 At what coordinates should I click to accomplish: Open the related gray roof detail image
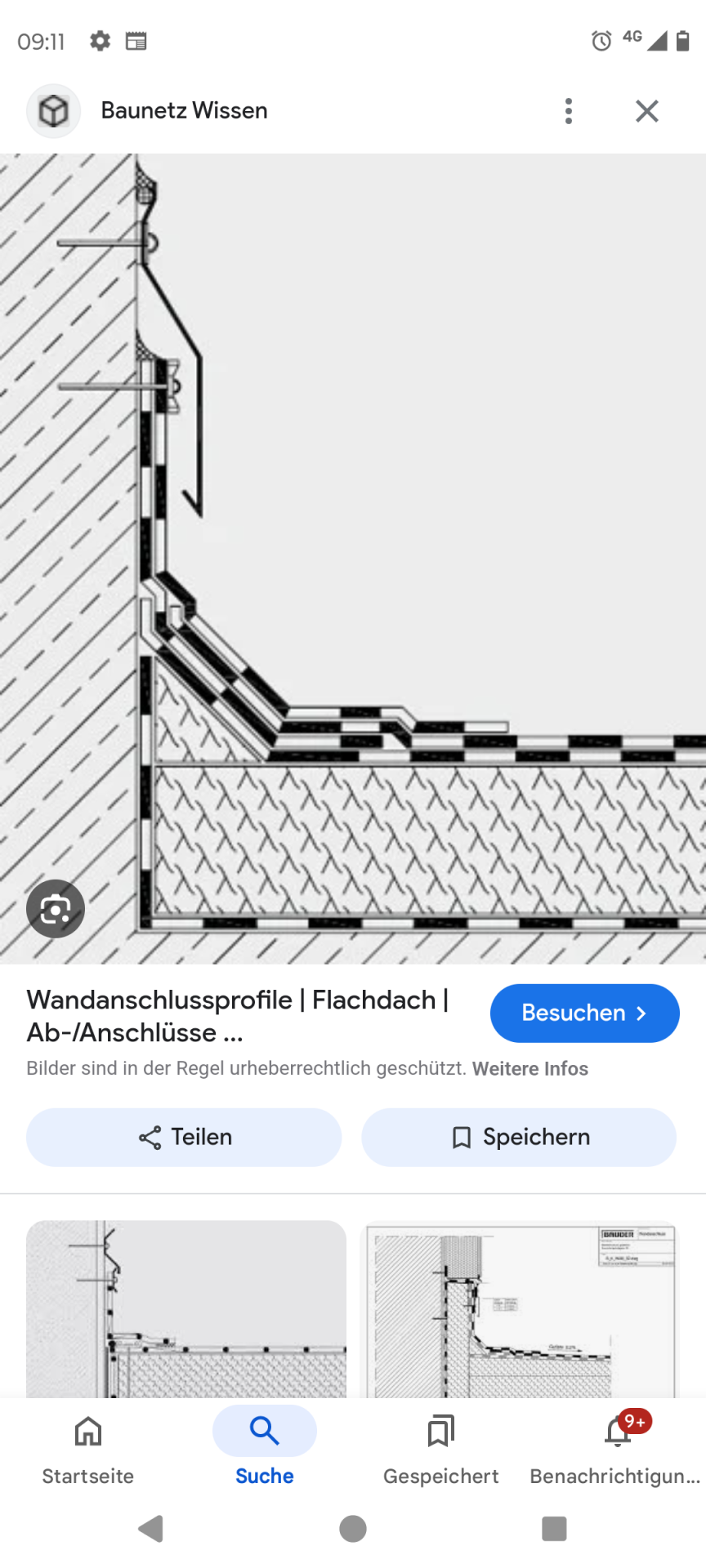pyautogui.click(x=186, y=1308)
